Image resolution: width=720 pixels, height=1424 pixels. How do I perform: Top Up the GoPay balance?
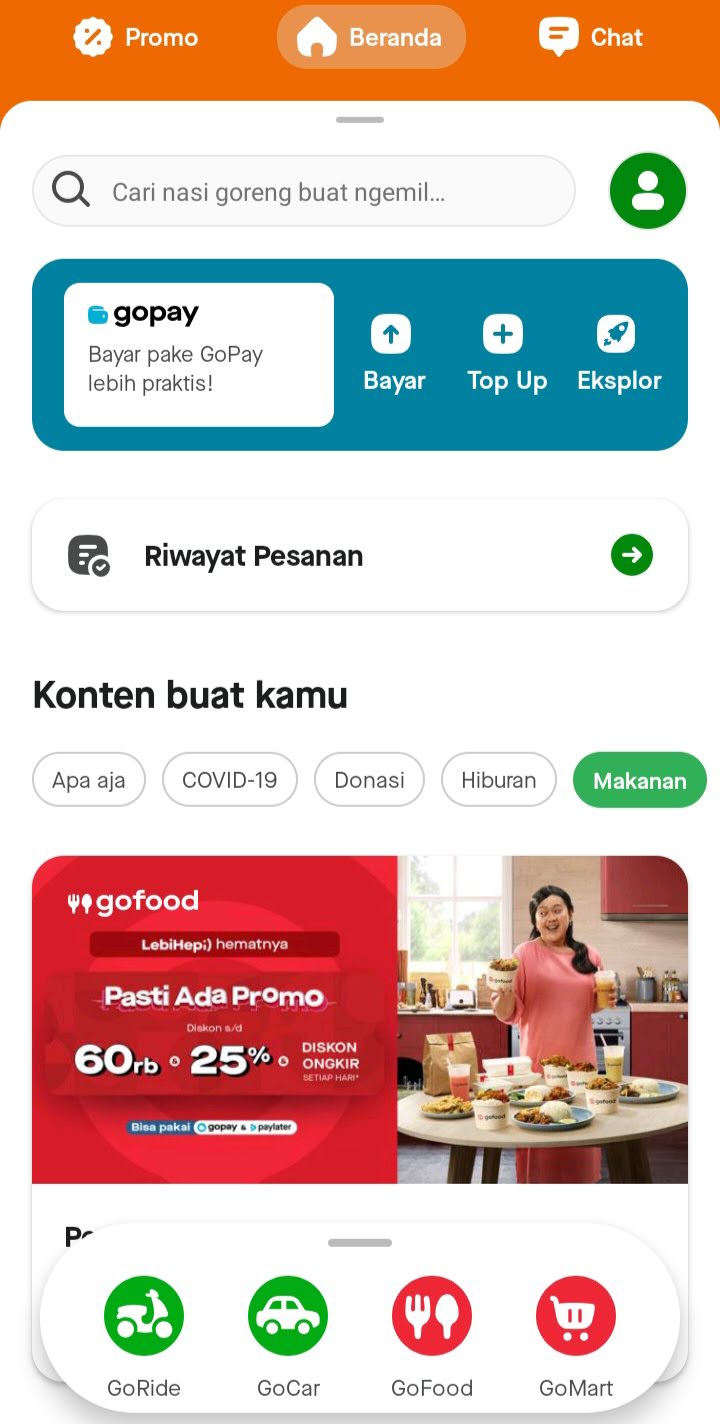pos(506,355)
